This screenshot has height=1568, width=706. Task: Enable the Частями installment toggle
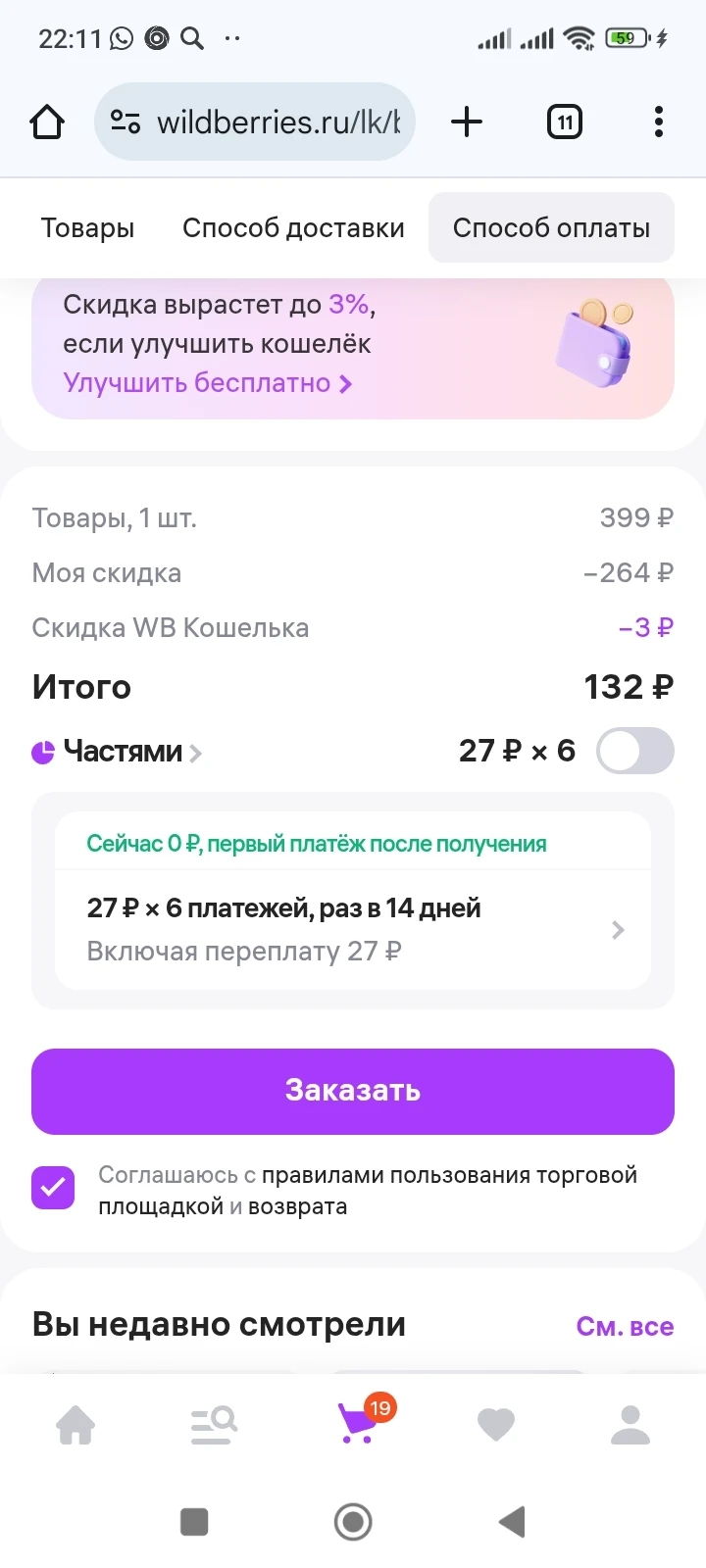(634, 752)
